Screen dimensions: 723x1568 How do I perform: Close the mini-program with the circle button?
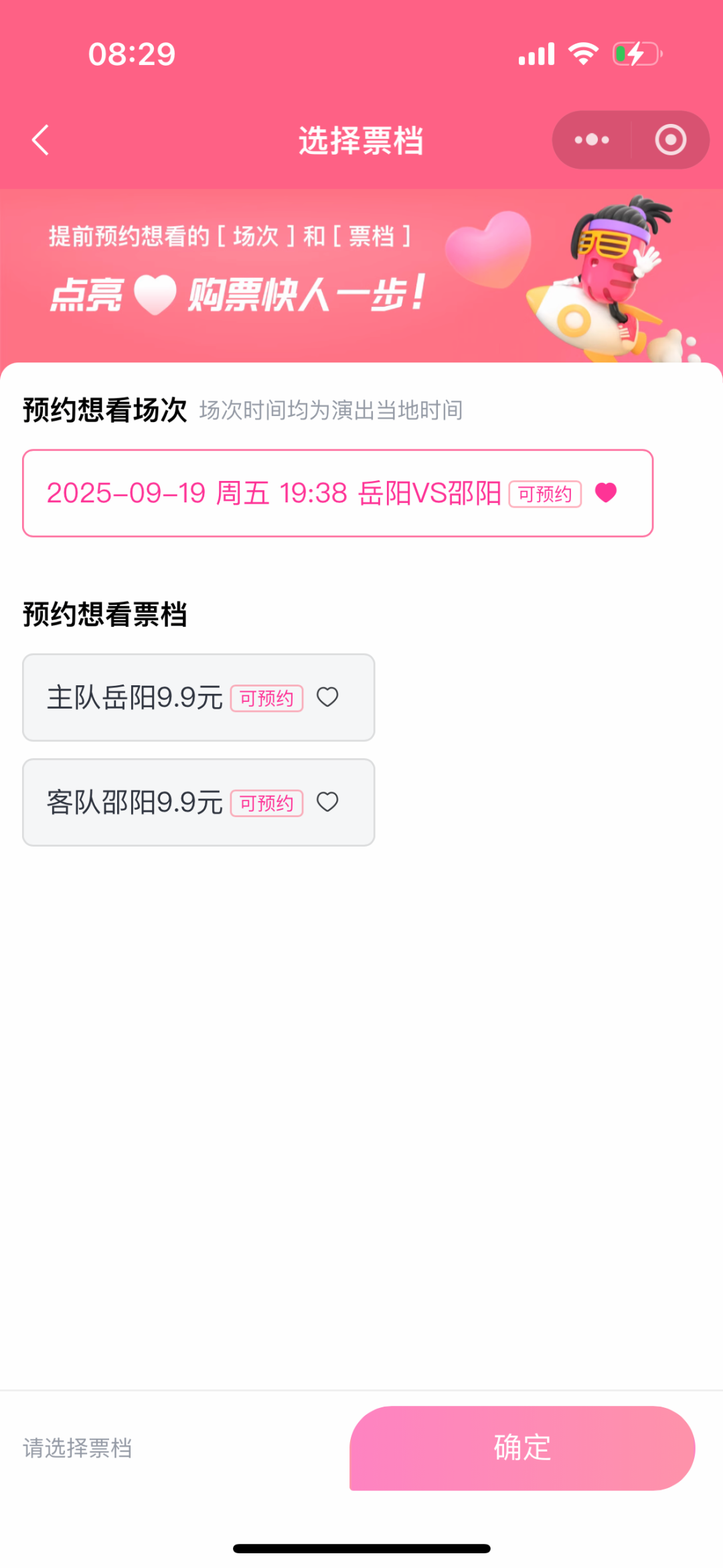coord(670,140)
